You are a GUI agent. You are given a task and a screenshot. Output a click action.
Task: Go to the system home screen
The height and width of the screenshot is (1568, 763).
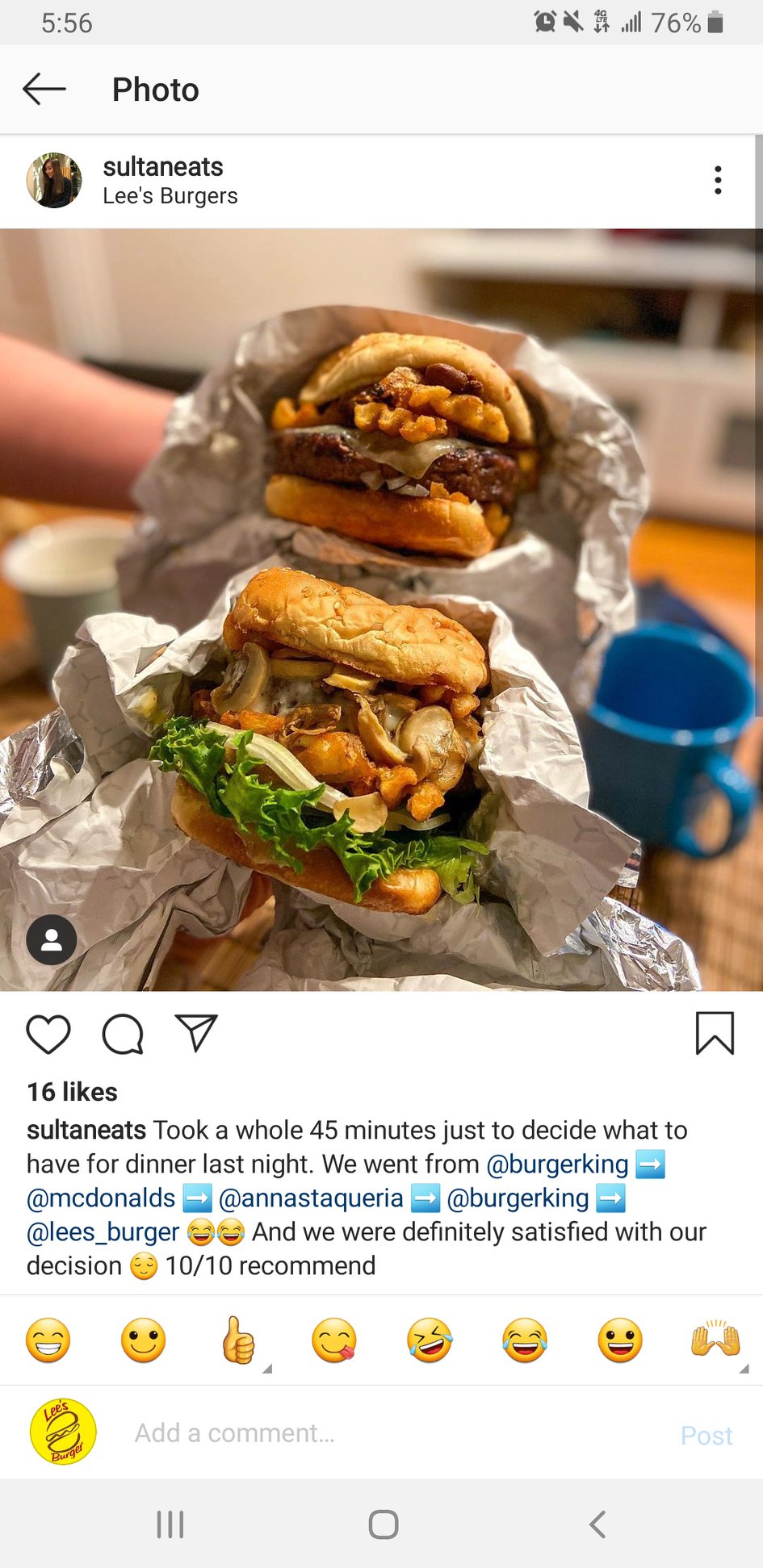pyautogui.click(x=384, y=1524)
